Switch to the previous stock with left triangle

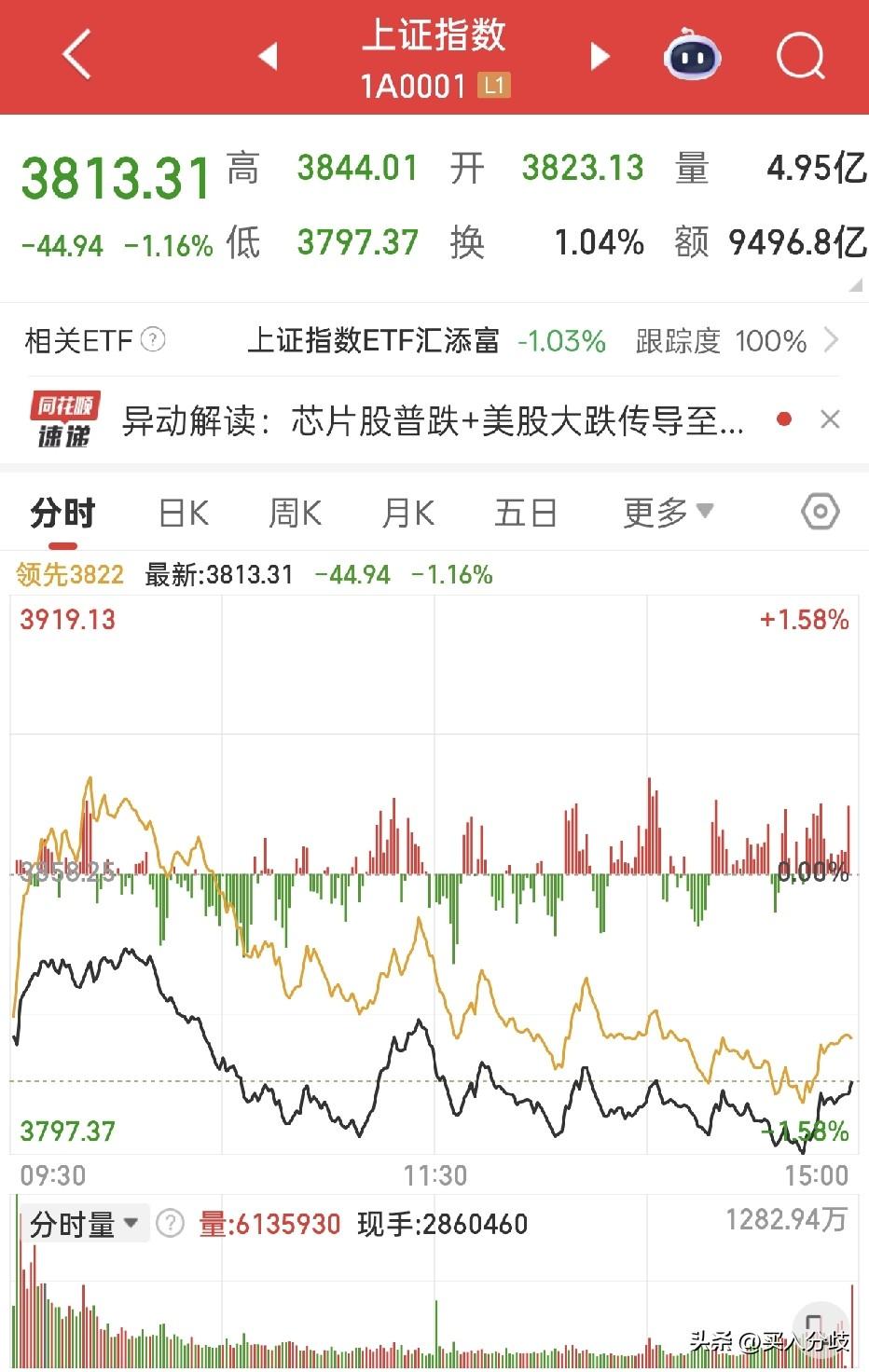coord(269,56)
